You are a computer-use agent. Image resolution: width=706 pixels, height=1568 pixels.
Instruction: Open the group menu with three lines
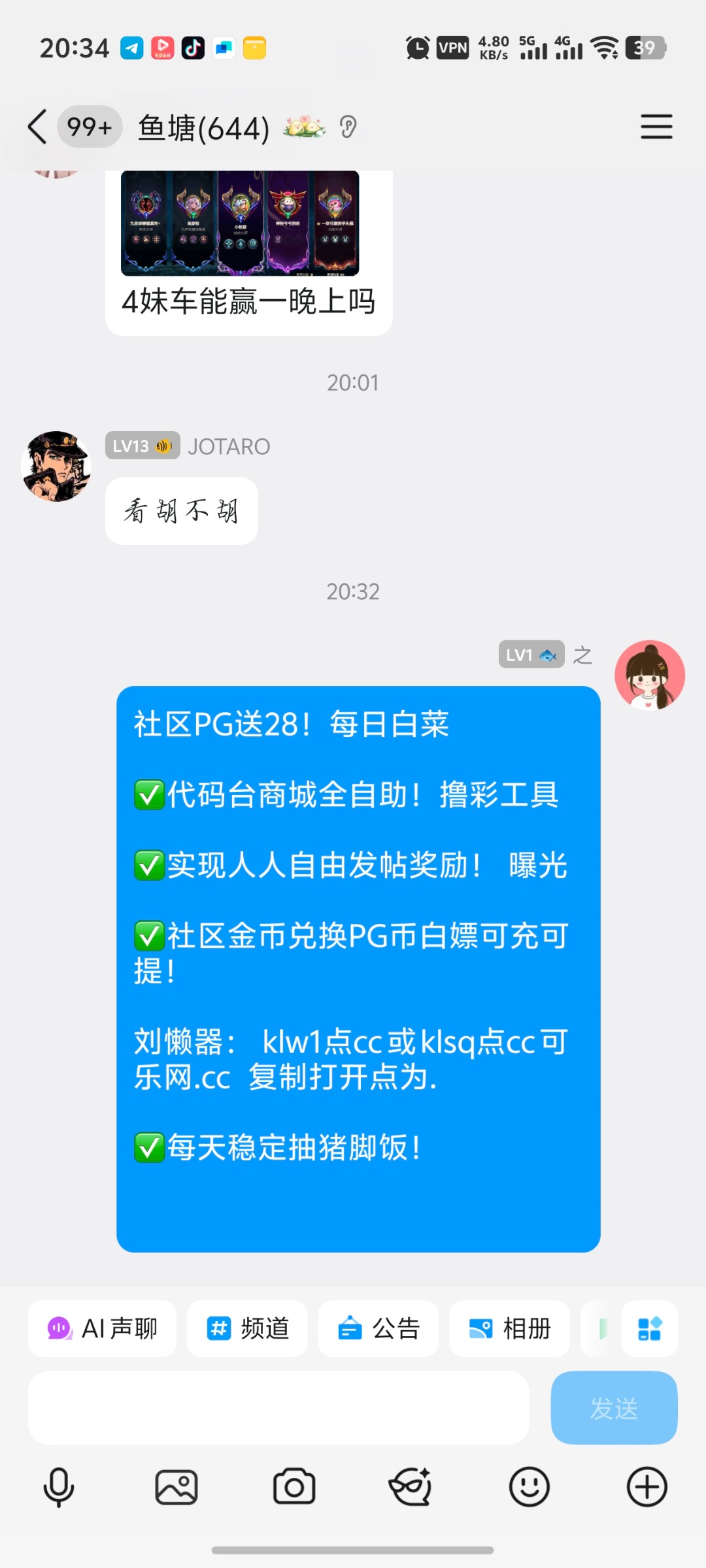(x=656, y=126)
